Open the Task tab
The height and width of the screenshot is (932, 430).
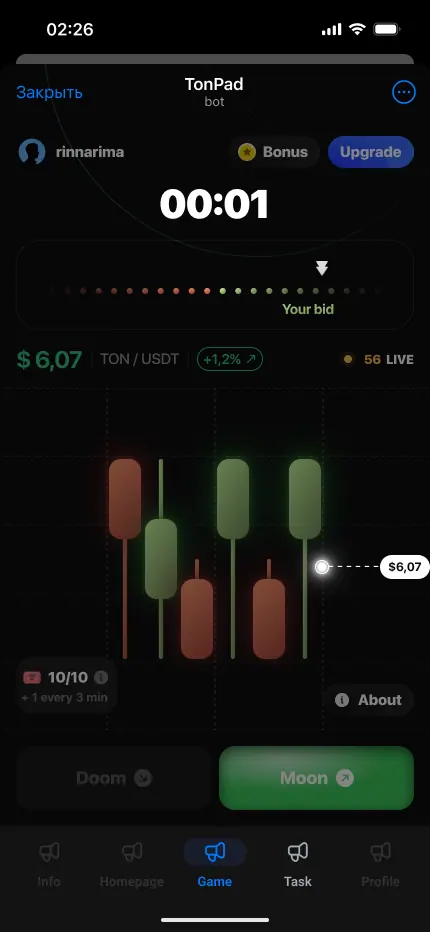click(x=297, y=863)
